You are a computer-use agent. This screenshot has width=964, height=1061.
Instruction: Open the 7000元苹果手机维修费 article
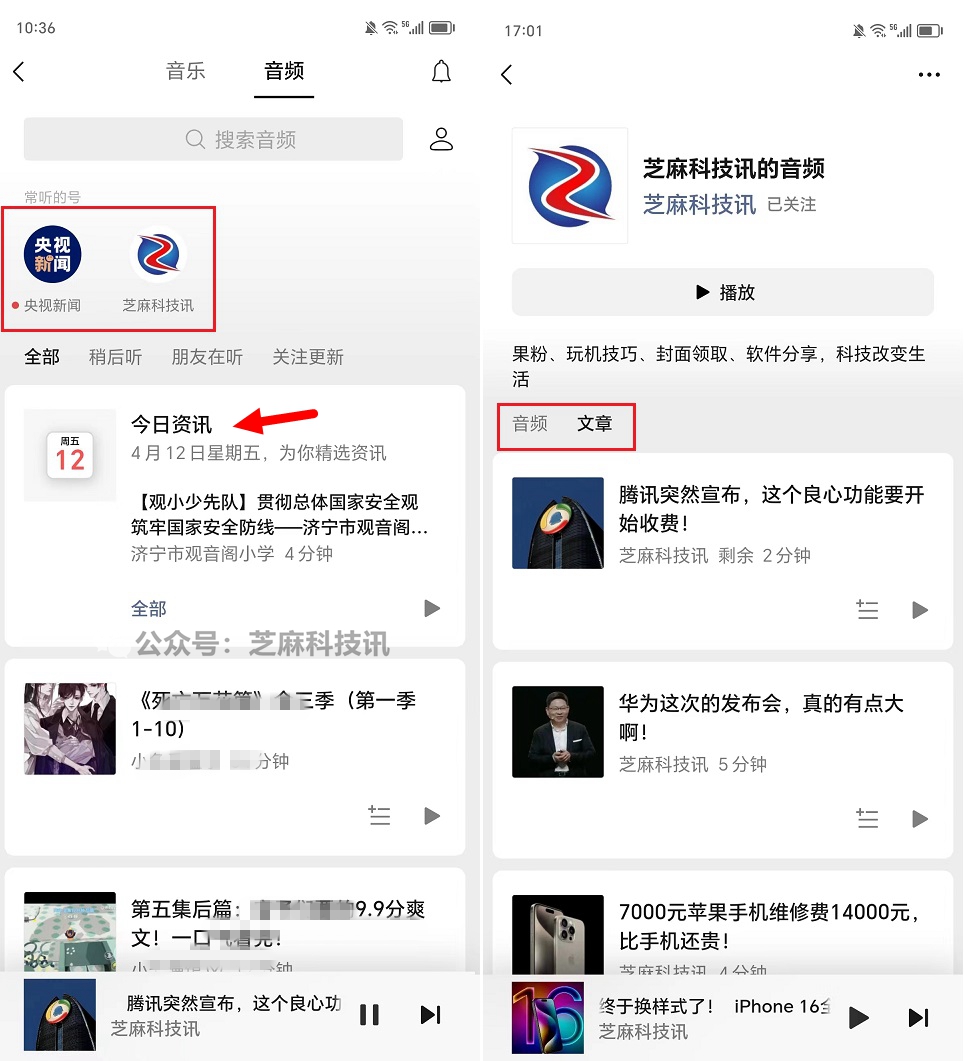point(770,926)
